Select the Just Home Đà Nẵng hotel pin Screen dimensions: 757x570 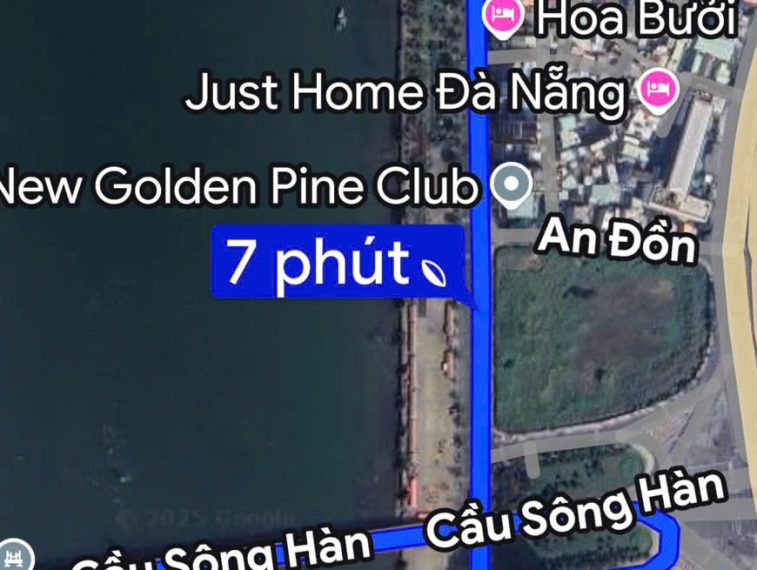point(658,92)
